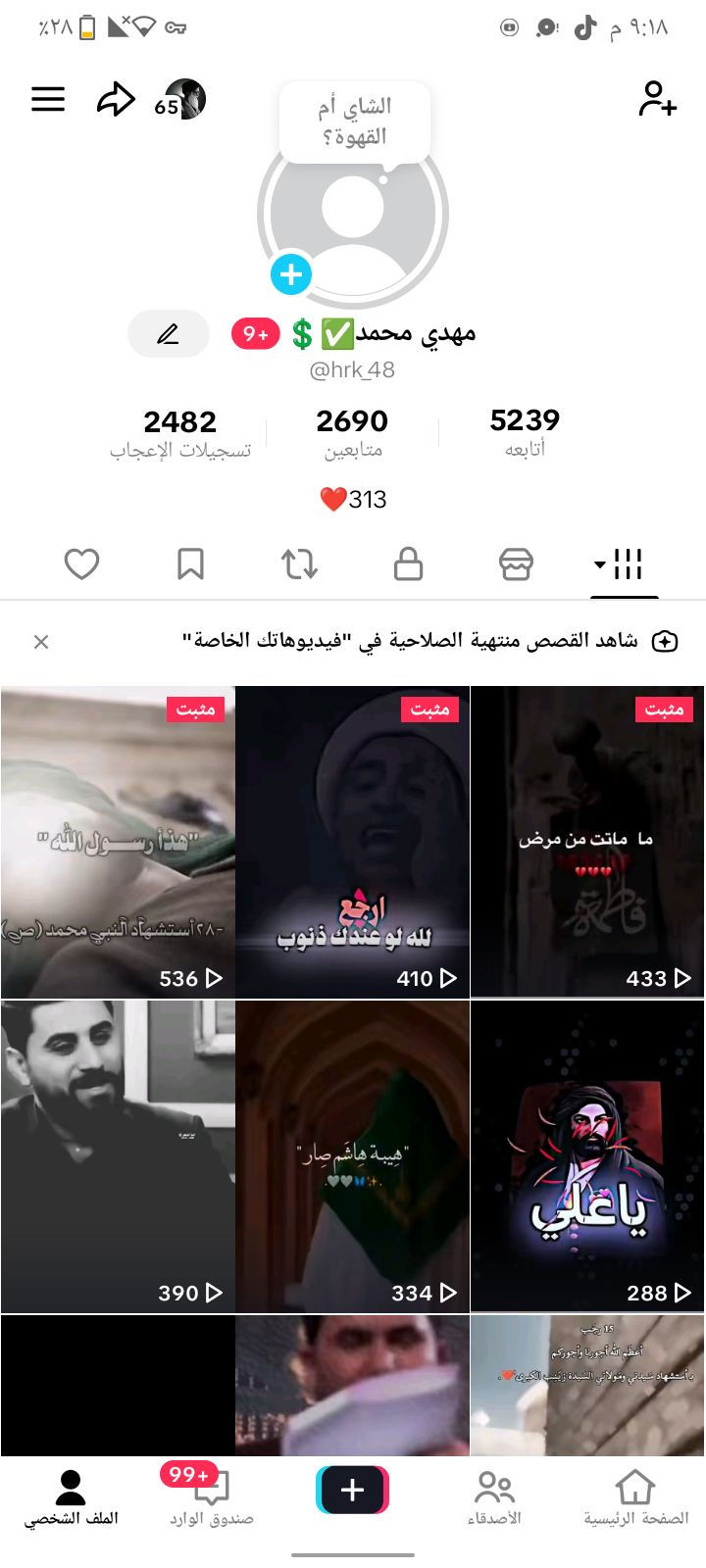Screen dimensions: 706x1568
Task: Share this profile
Action: [x=115, y=99]
